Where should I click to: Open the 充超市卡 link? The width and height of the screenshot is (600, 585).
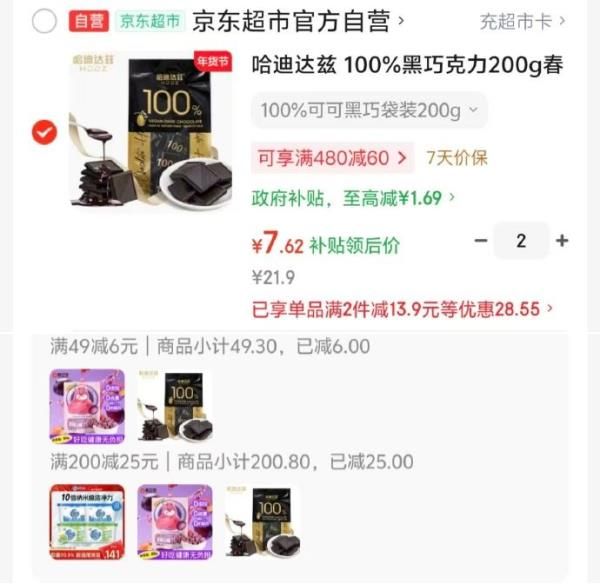click(x=522, y=21)
